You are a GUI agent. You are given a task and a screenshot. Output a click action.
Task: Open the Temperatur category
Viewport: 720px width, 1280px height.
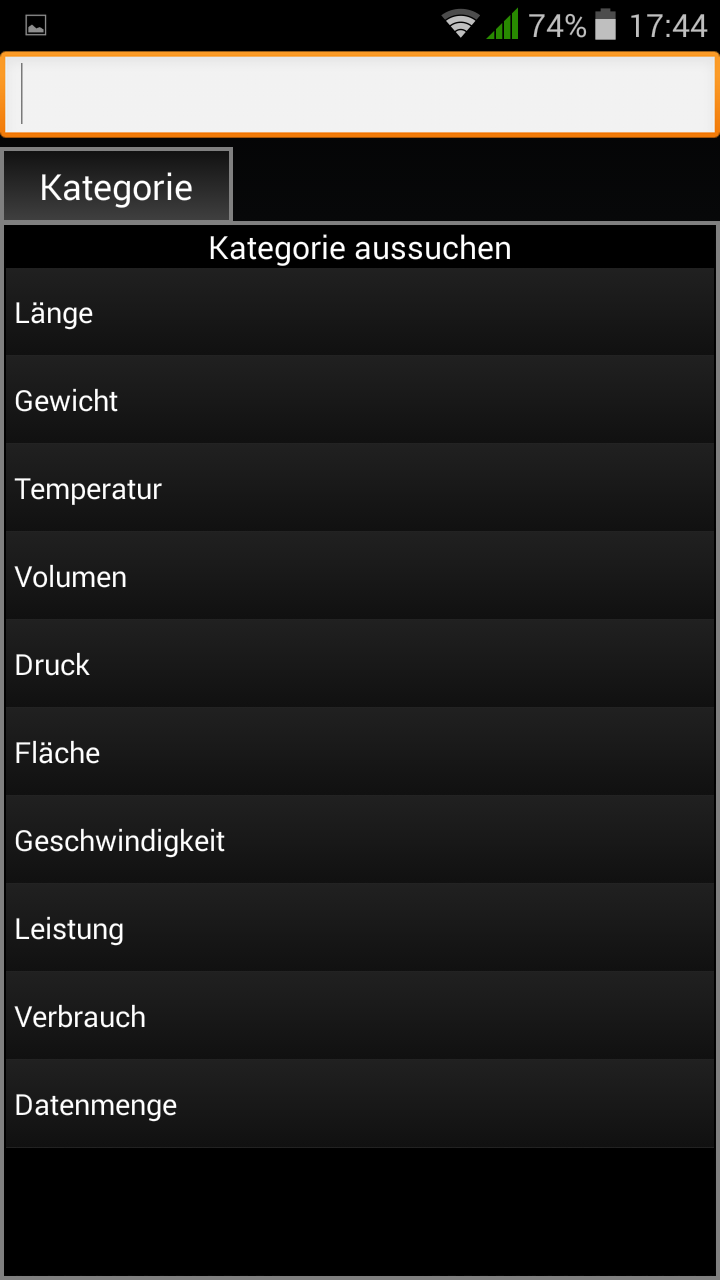(360, 488)
